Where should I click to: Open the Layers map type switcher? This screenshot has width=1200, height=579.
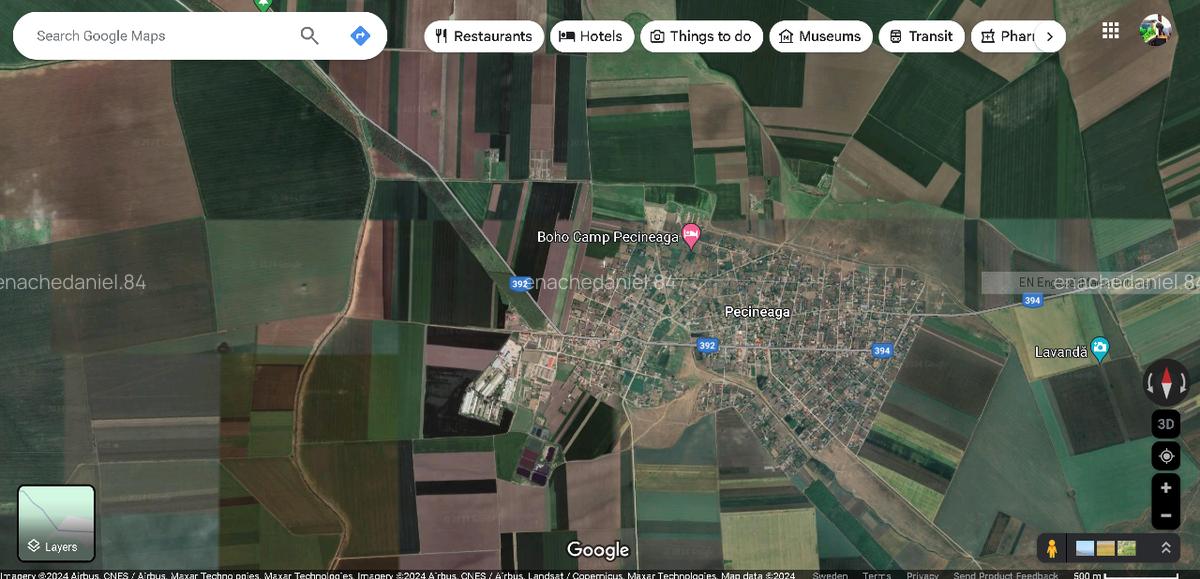tap(56, 523)
